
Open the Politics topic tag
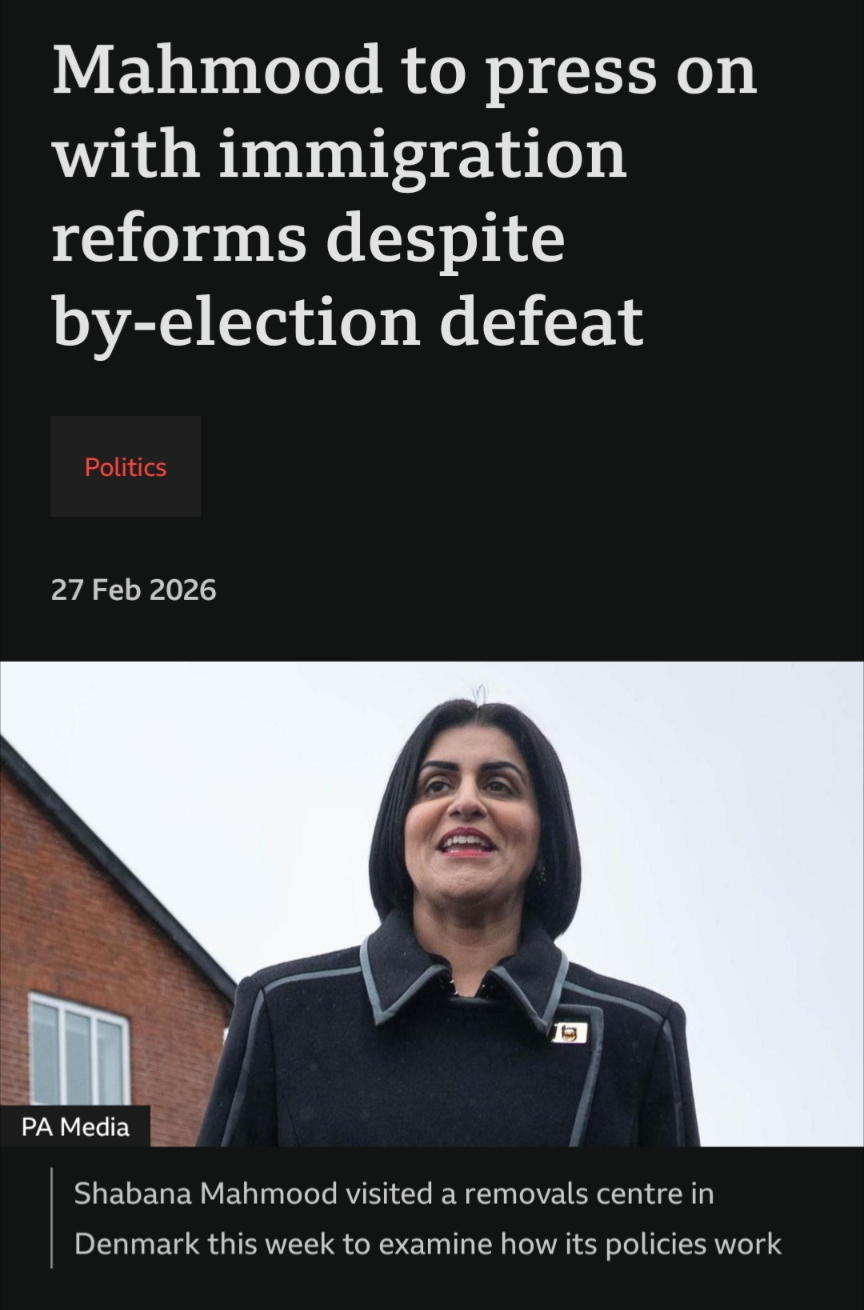click(x=125, y=467)
